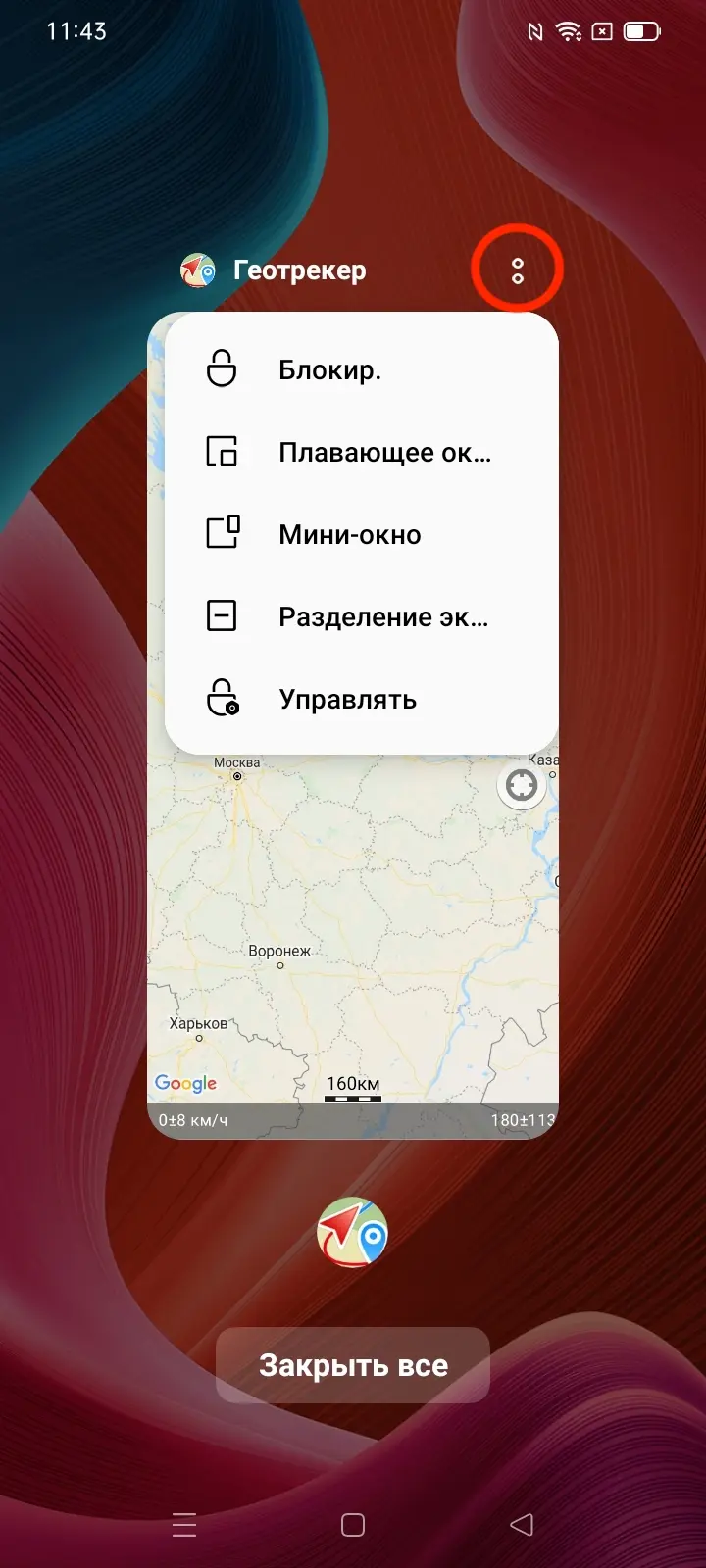
Task: Tap the Геотрекер icon below the card
Action: coord(353,1233)
